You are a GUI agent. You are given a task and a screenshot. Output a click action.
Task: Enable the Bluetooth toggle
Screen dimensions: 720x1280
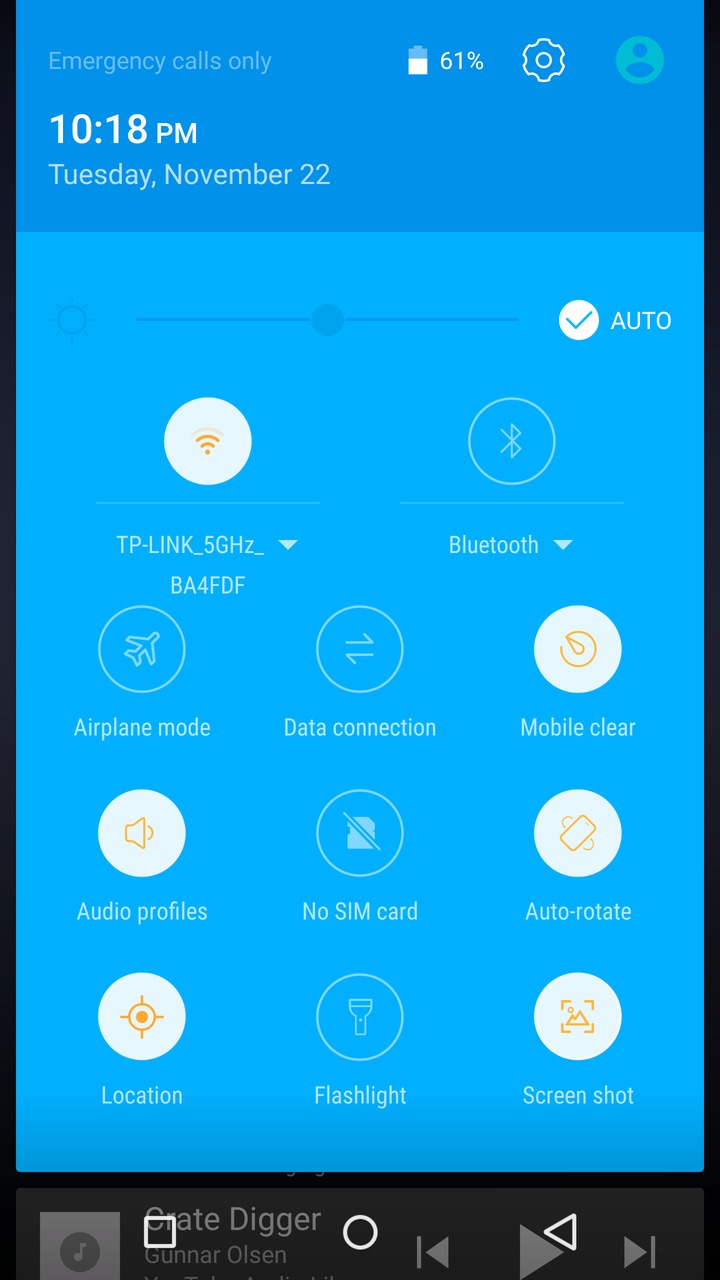point(511,441)
